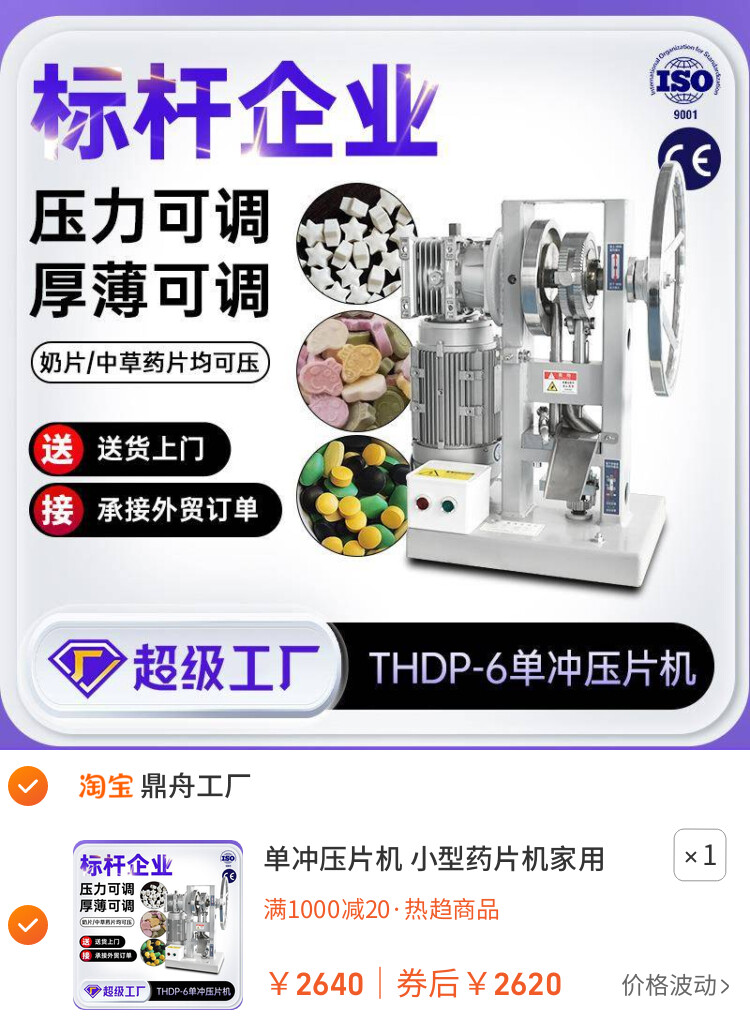
Task: Open the 单冲压片机 小型药片机家用 product title
Action: (434, 858)
